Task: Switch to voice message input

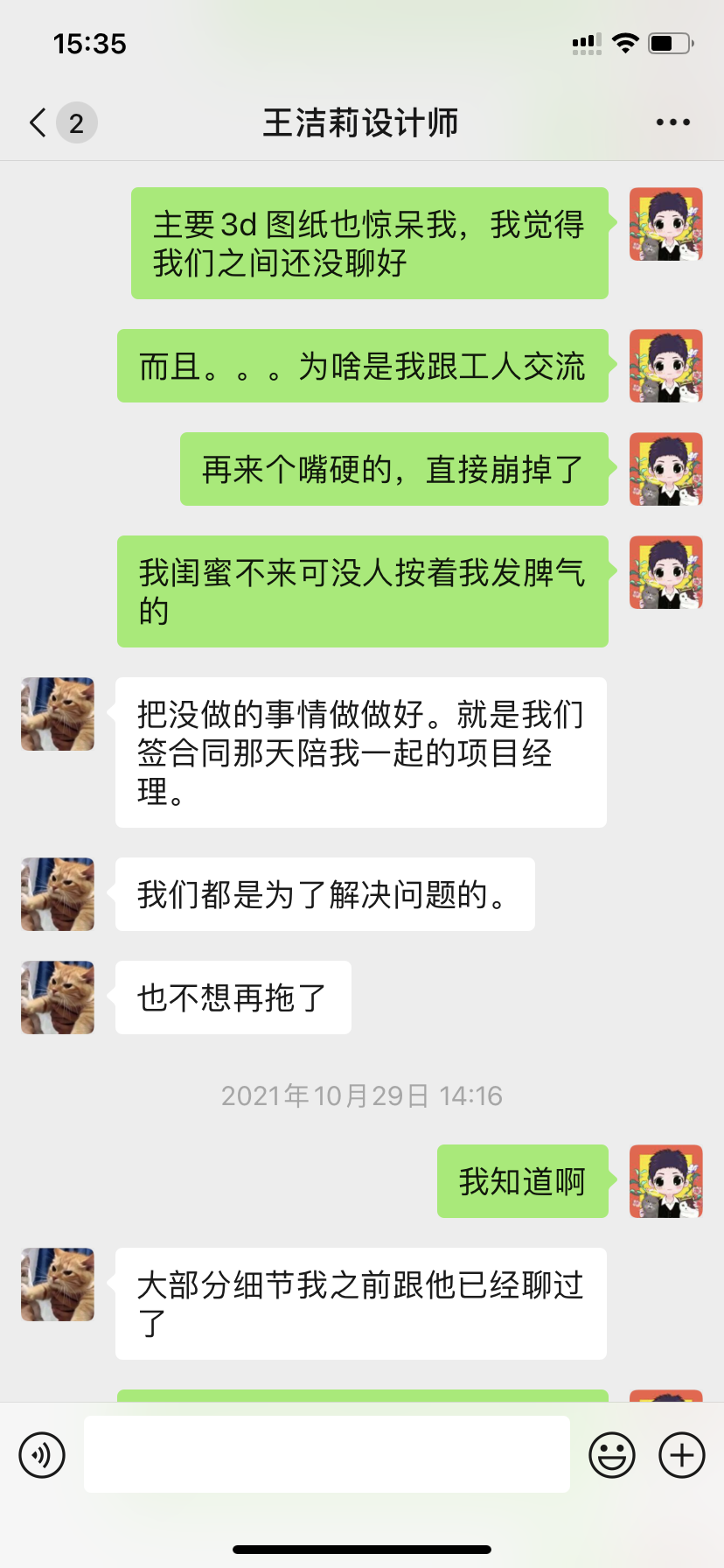Action: [42, 1455]
